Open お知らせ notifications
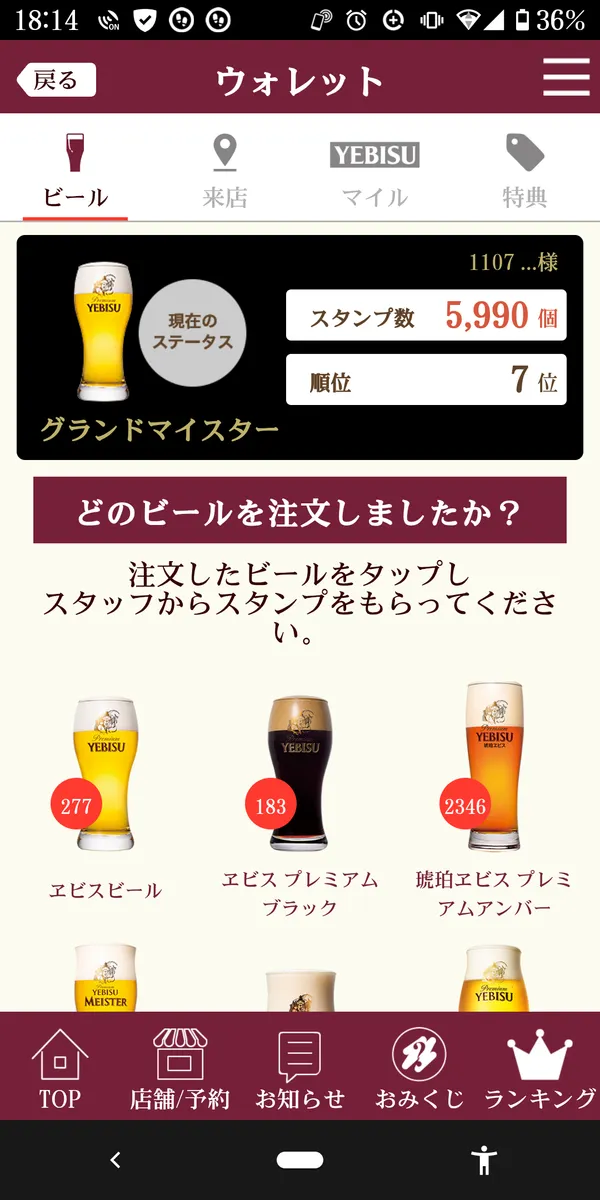This screenshot has width=600, height=1200. click(300, 1070)
